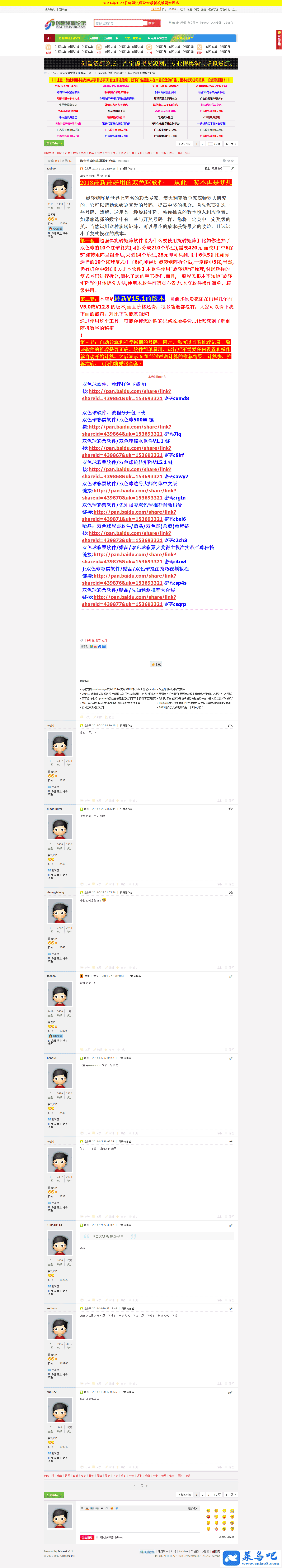This screenshot has width=282, height=1568.
Task: Tap the 搜索 search button
Action: (151, 23)
